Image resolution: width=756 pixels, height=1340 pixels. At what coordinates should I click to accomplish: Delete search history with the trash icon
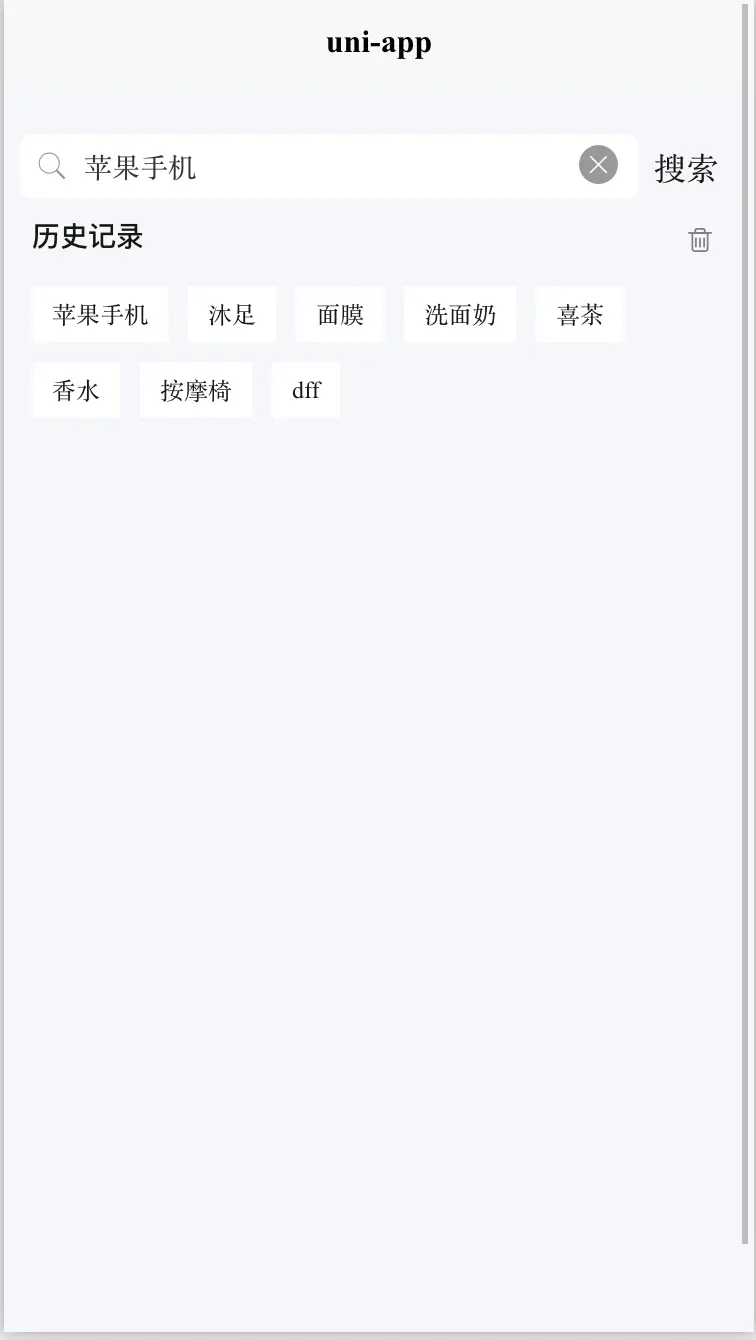coord(700,240)
